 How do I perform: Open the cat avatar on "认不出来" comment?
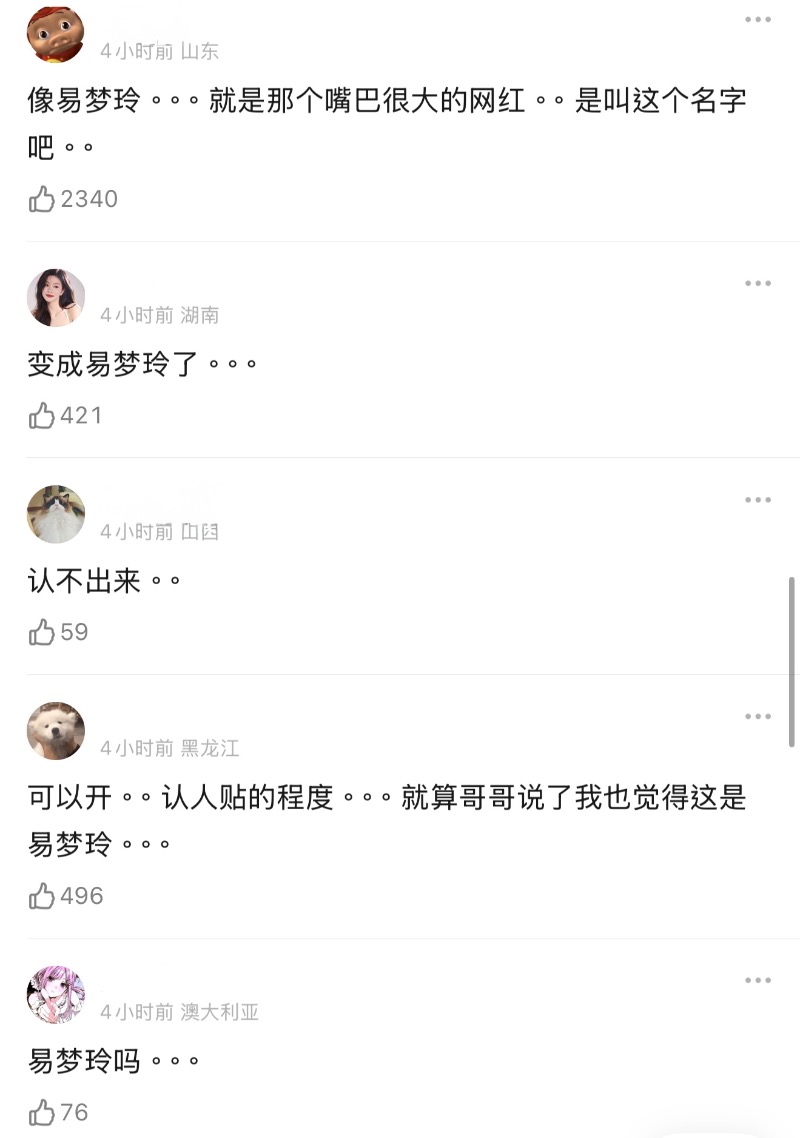(x=56, y=515)
